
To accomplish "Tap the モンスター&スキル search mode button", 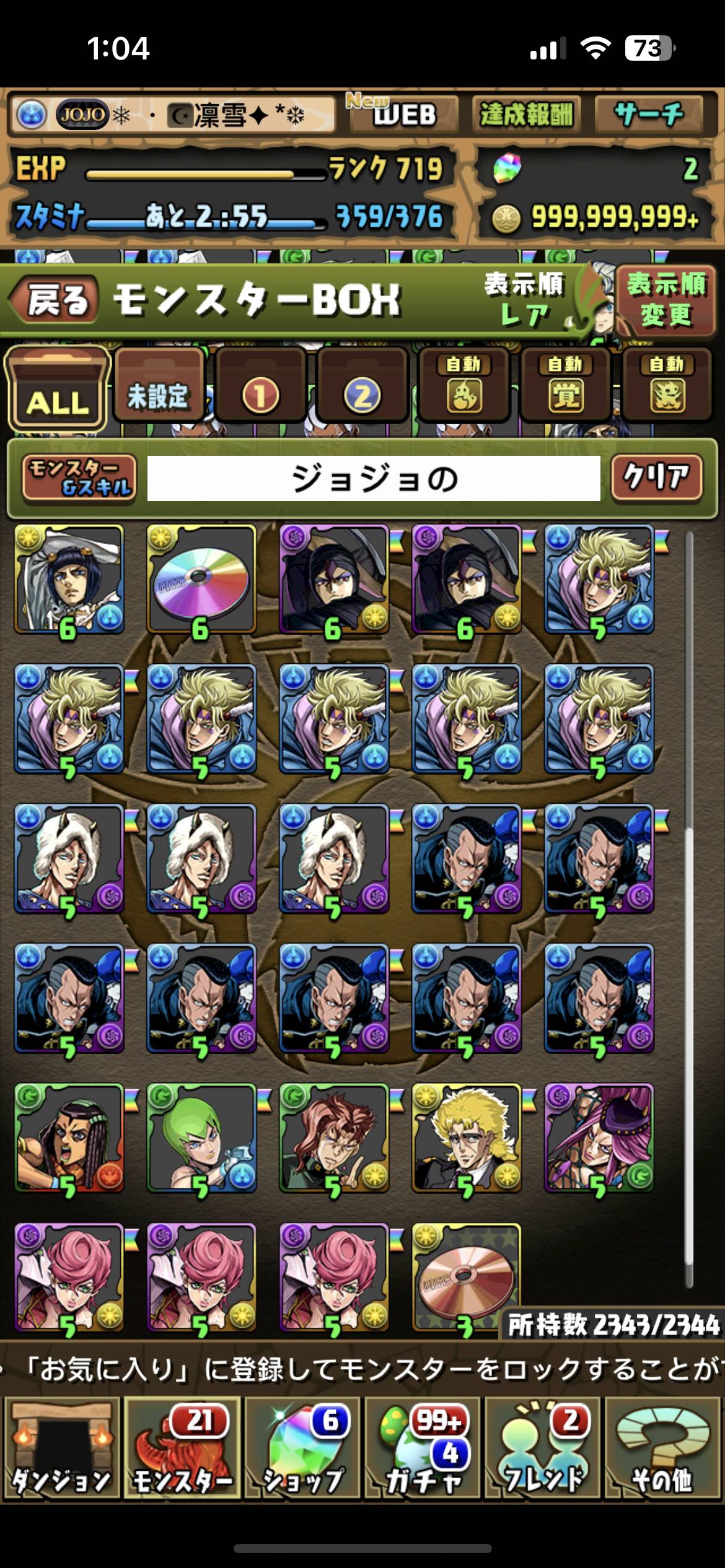I will pos(79,479).
